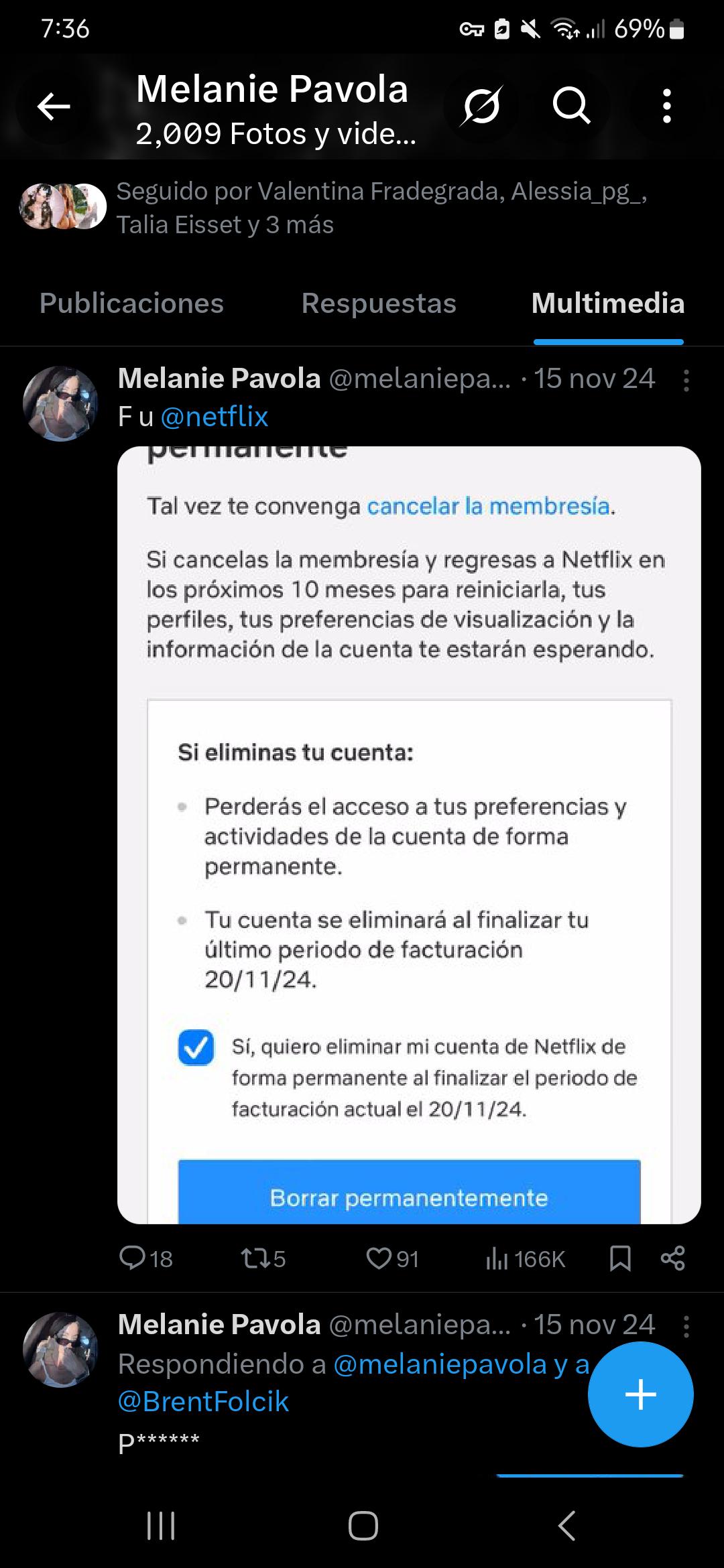Open the Netflix screenshot image in post
This screenshot has height=1568, width=724.
(x=409, y=834)
